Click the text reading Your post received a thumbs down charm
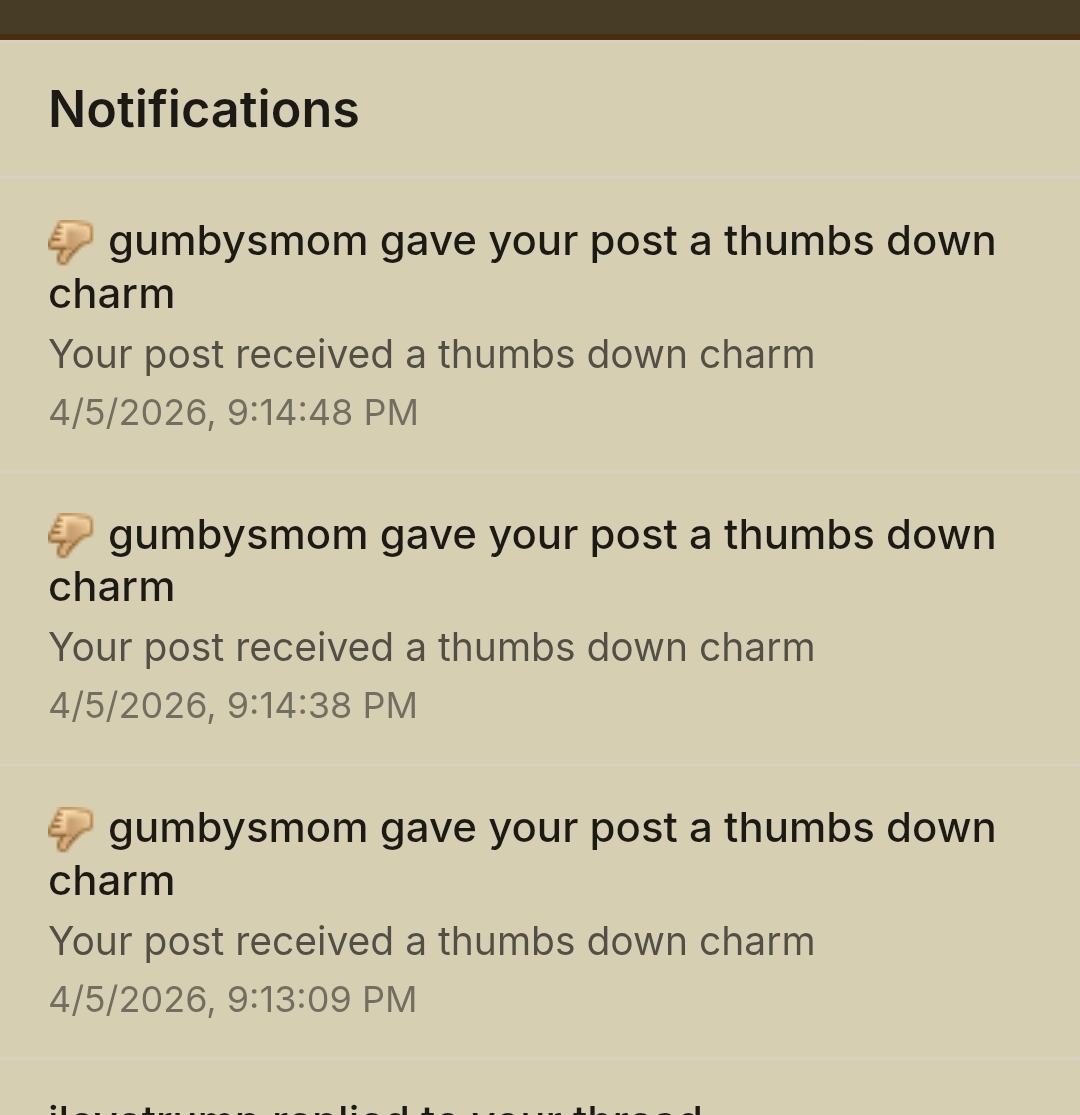The image size is (1080, 1115). click(x=432, y=354)
